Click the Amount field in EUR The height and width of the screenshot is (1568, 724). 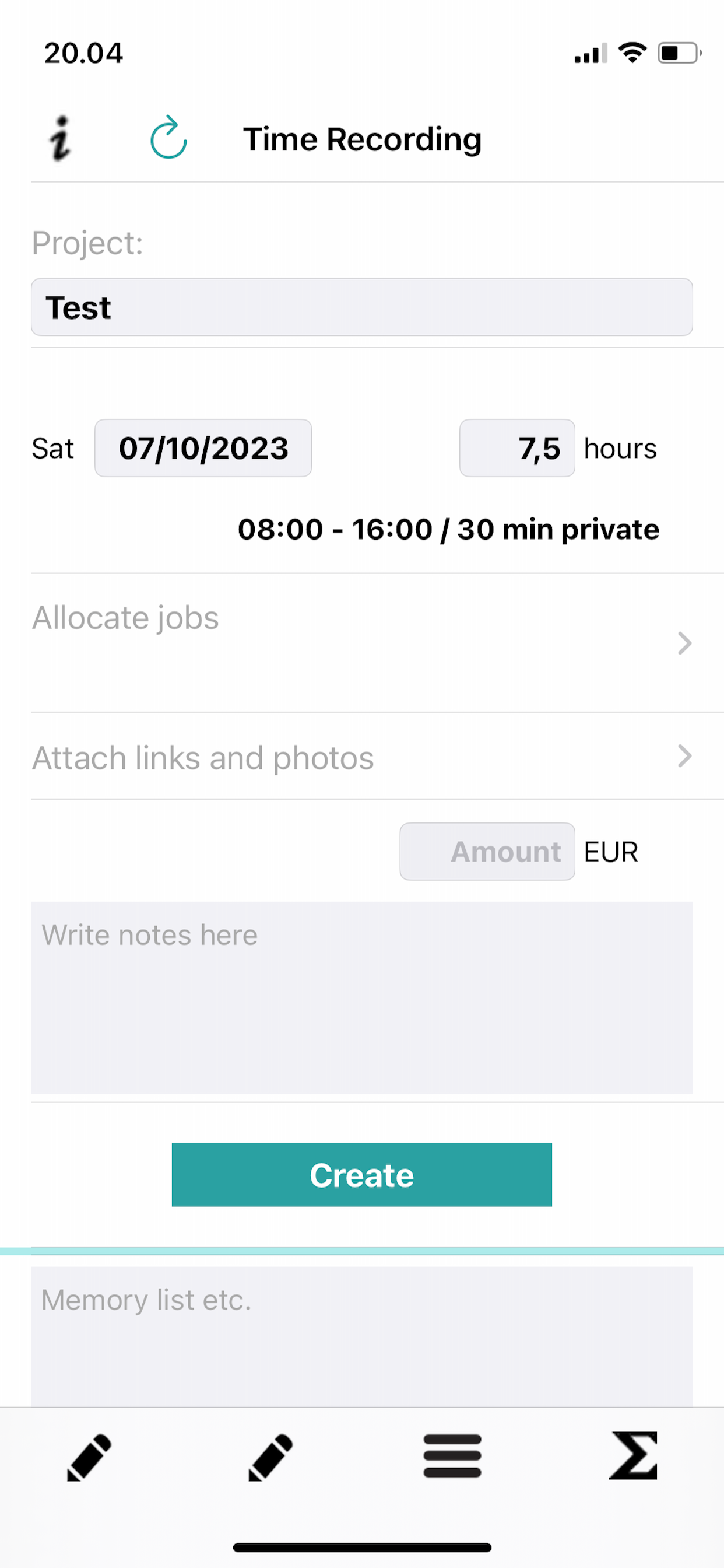click(x=487, y=852)
